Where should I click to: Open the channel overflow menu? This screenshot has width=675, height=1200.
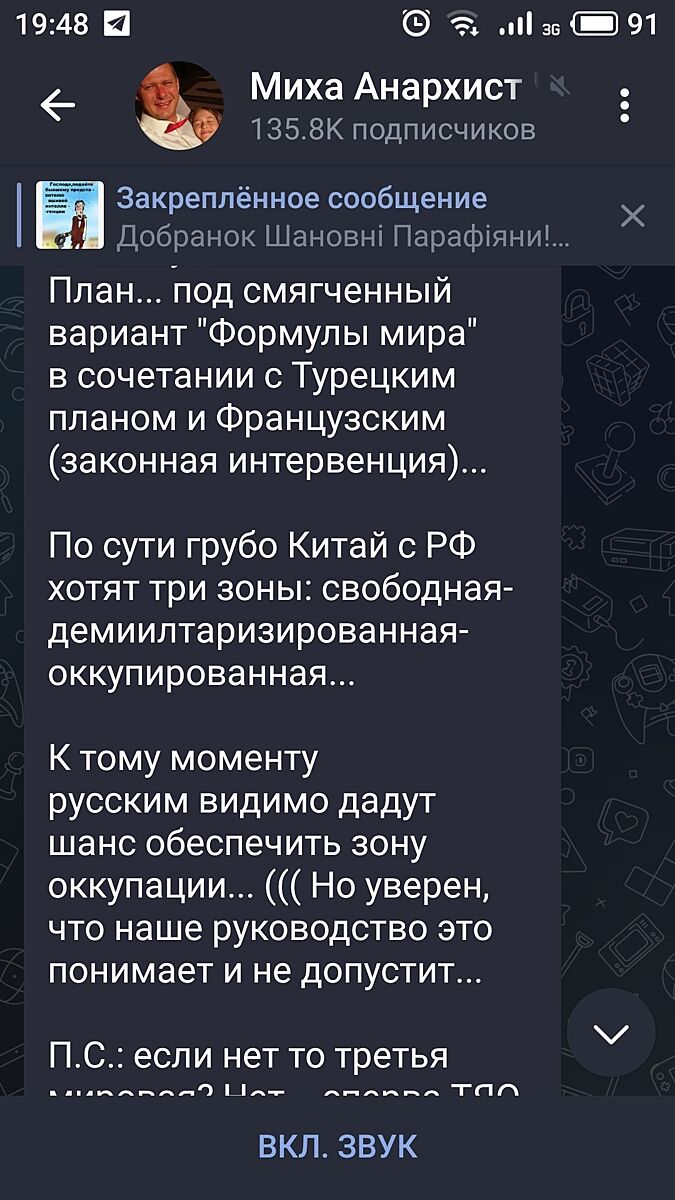625,106
